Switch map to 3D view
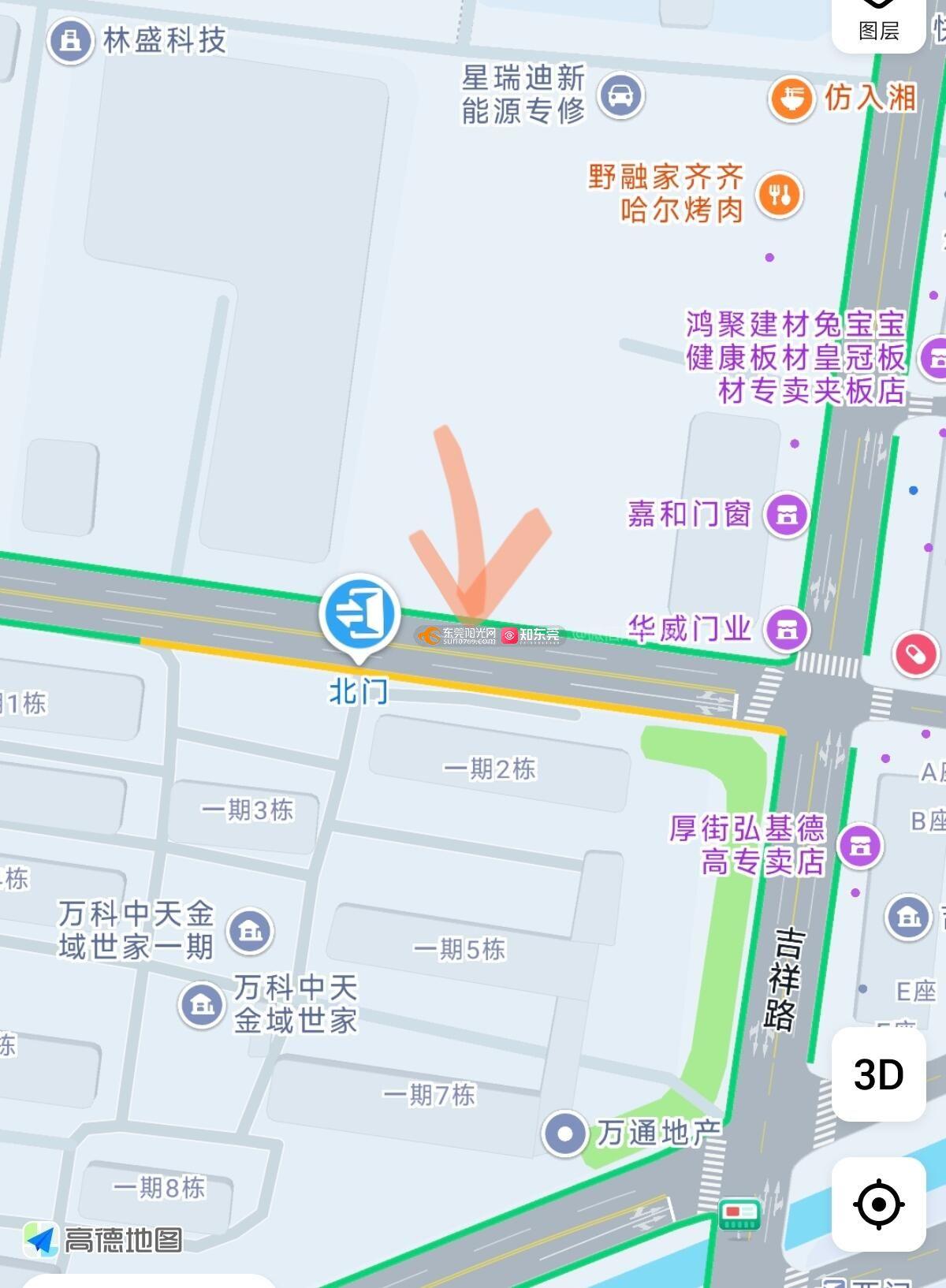Screen dimensions: 946x1288 tap(878, 1074)
